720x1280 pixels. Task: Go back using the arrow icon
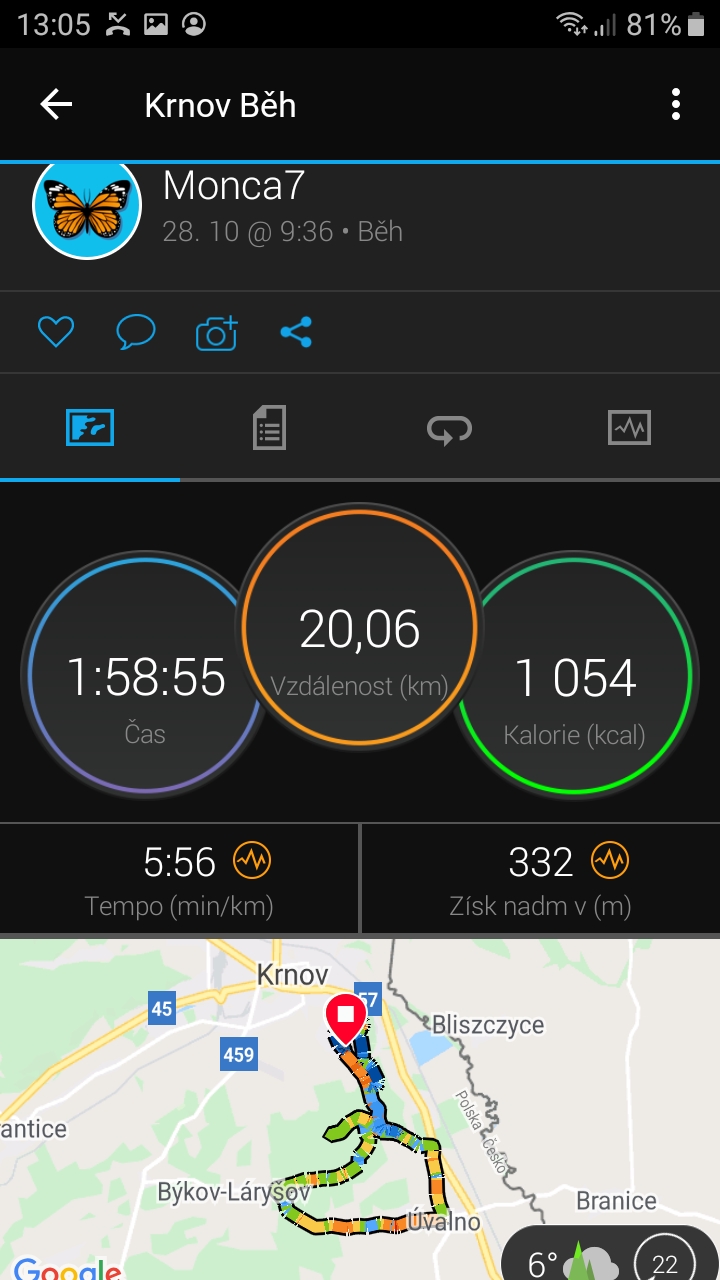[x=56, y=104]
